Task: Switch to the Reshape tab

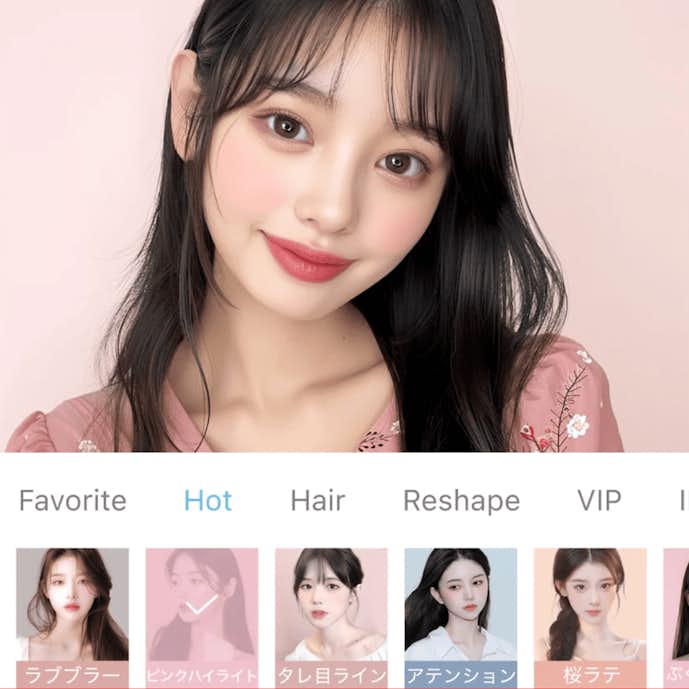Action: pyautogui.click(x=461, y=501)
